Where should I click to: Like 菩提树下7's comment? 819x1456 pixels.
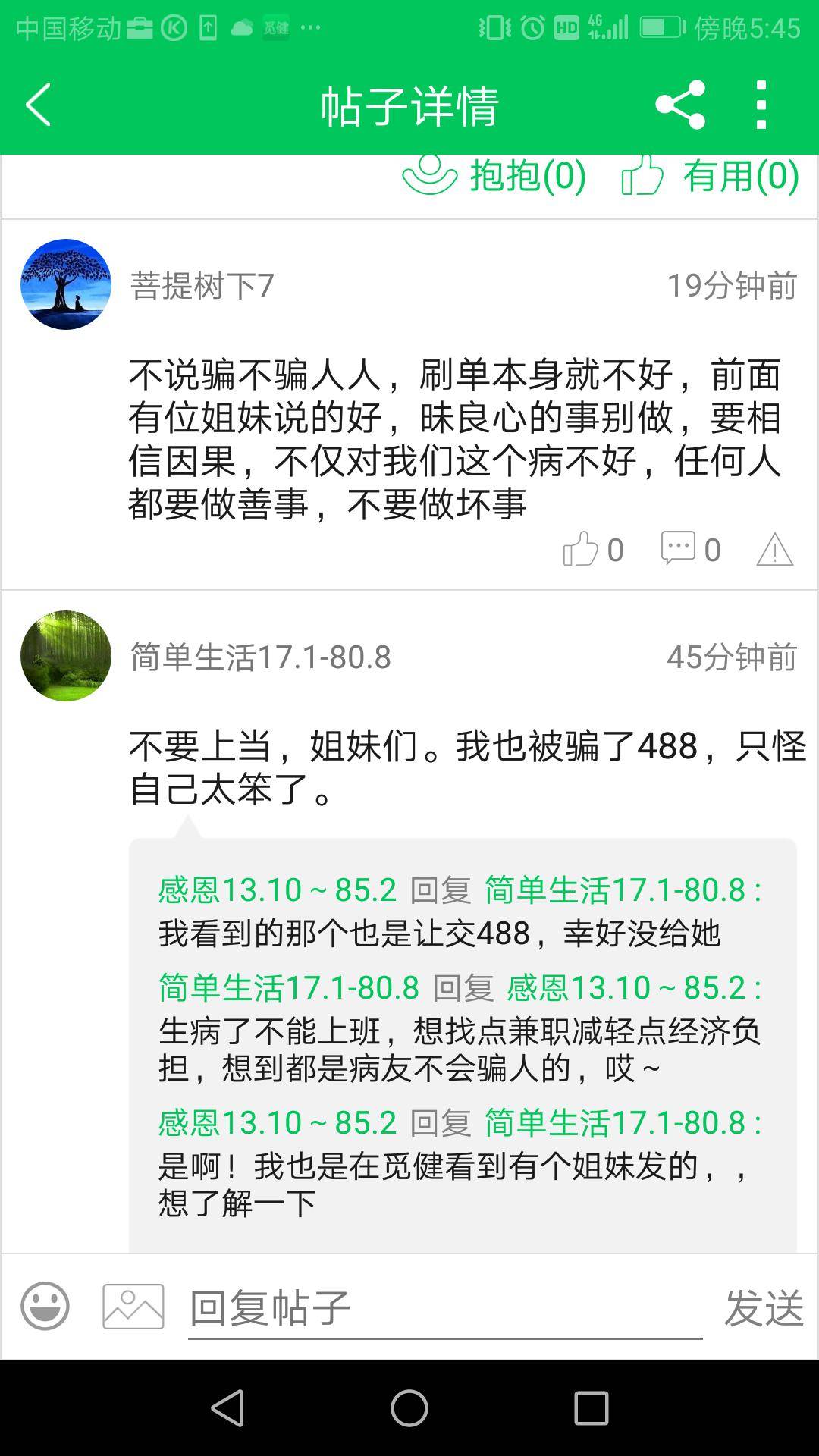pos(592,549)
